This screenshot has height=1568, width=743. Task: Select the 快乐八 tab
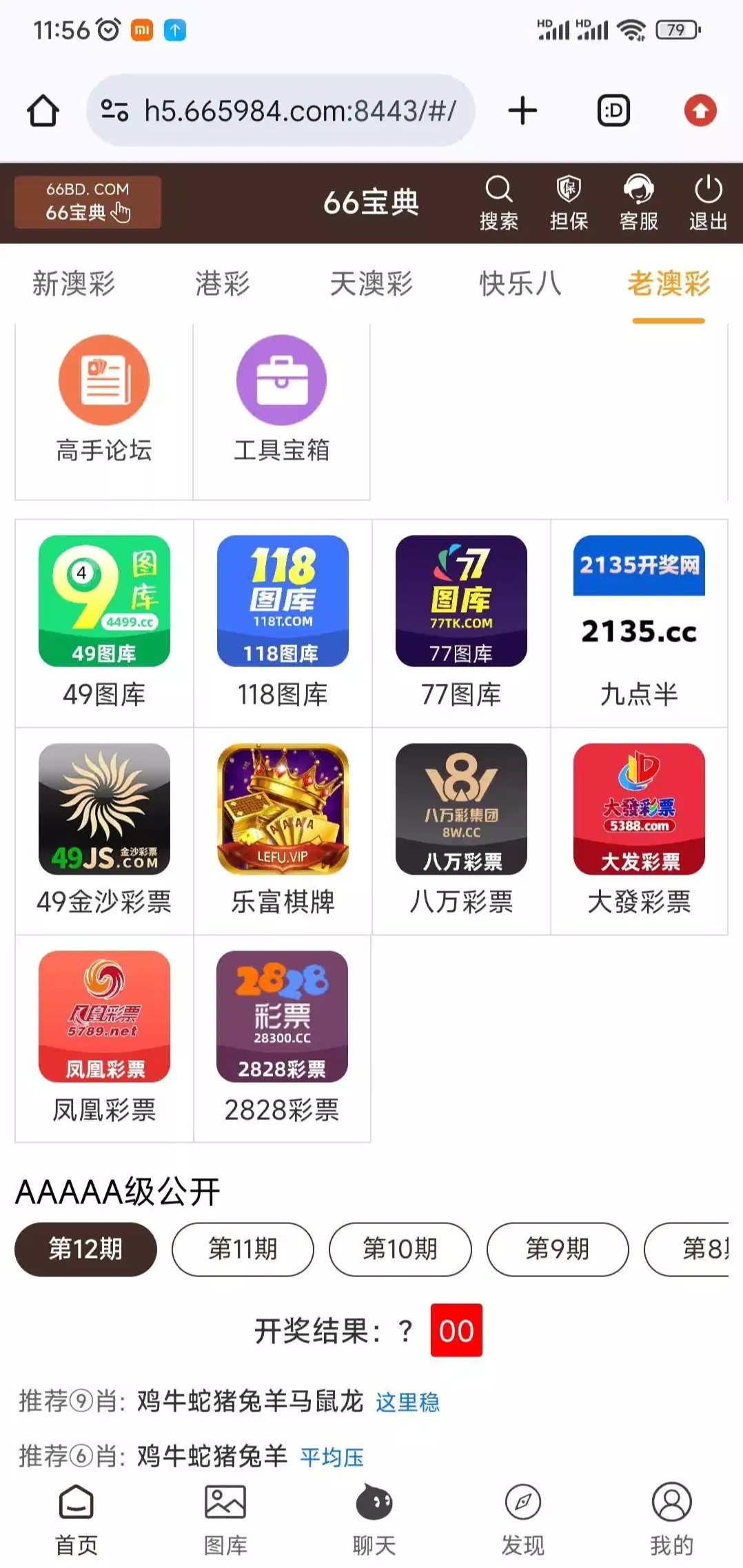click(520, 283)
